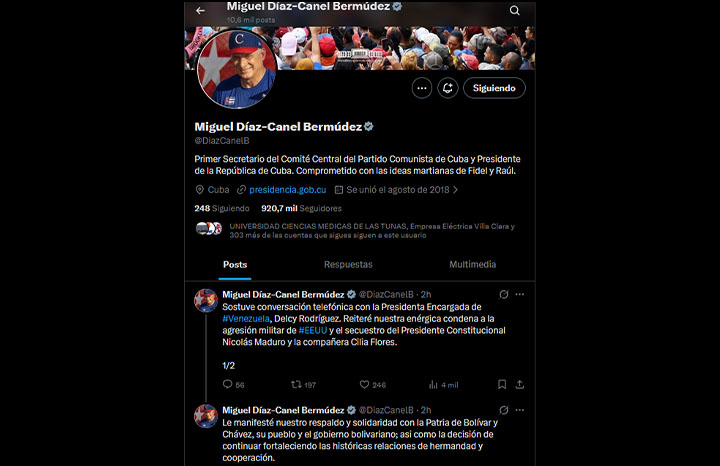Share the Venezuela conversation post

coord(520,384)
